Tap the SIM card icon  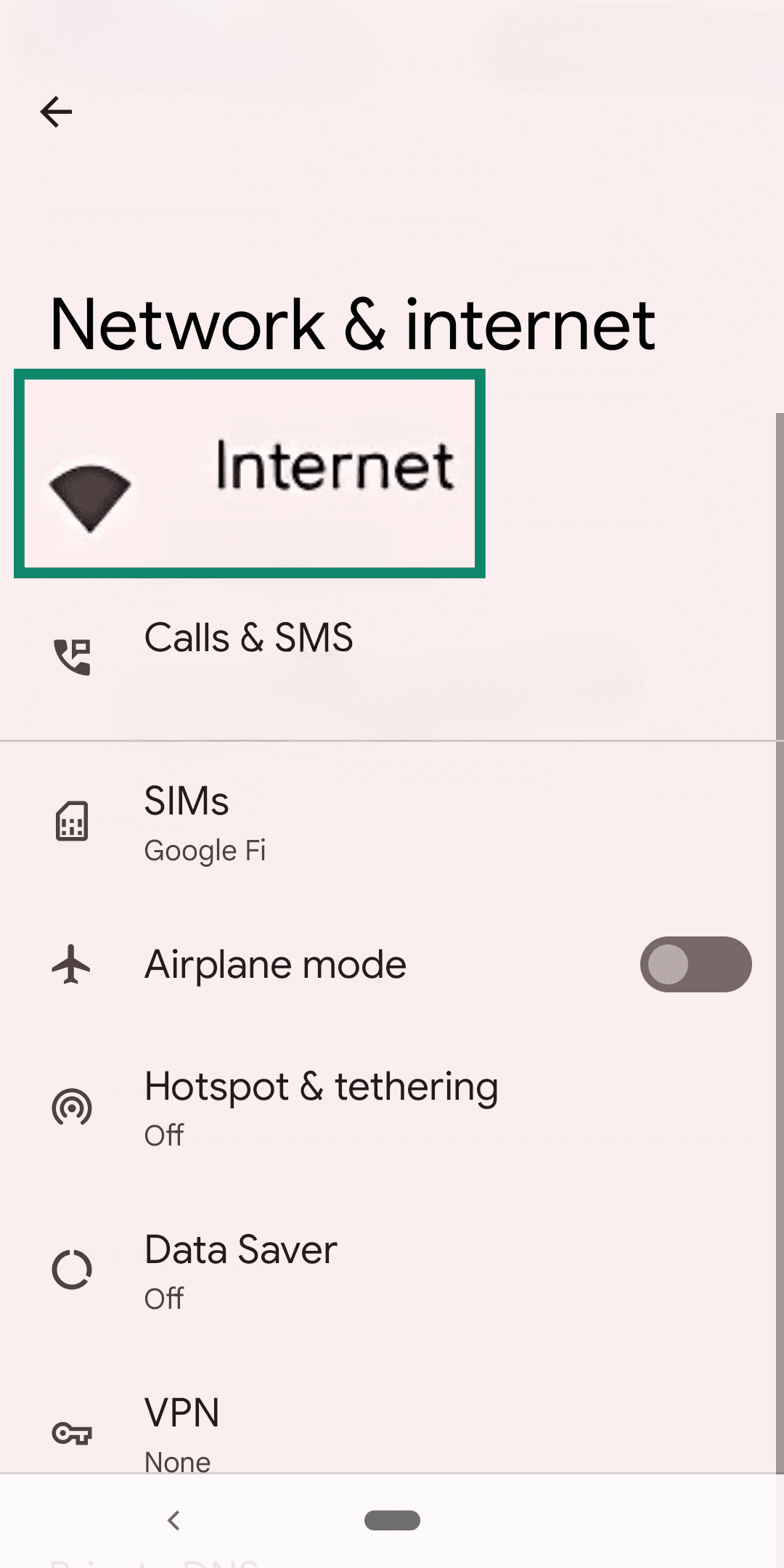coord(72,822)
